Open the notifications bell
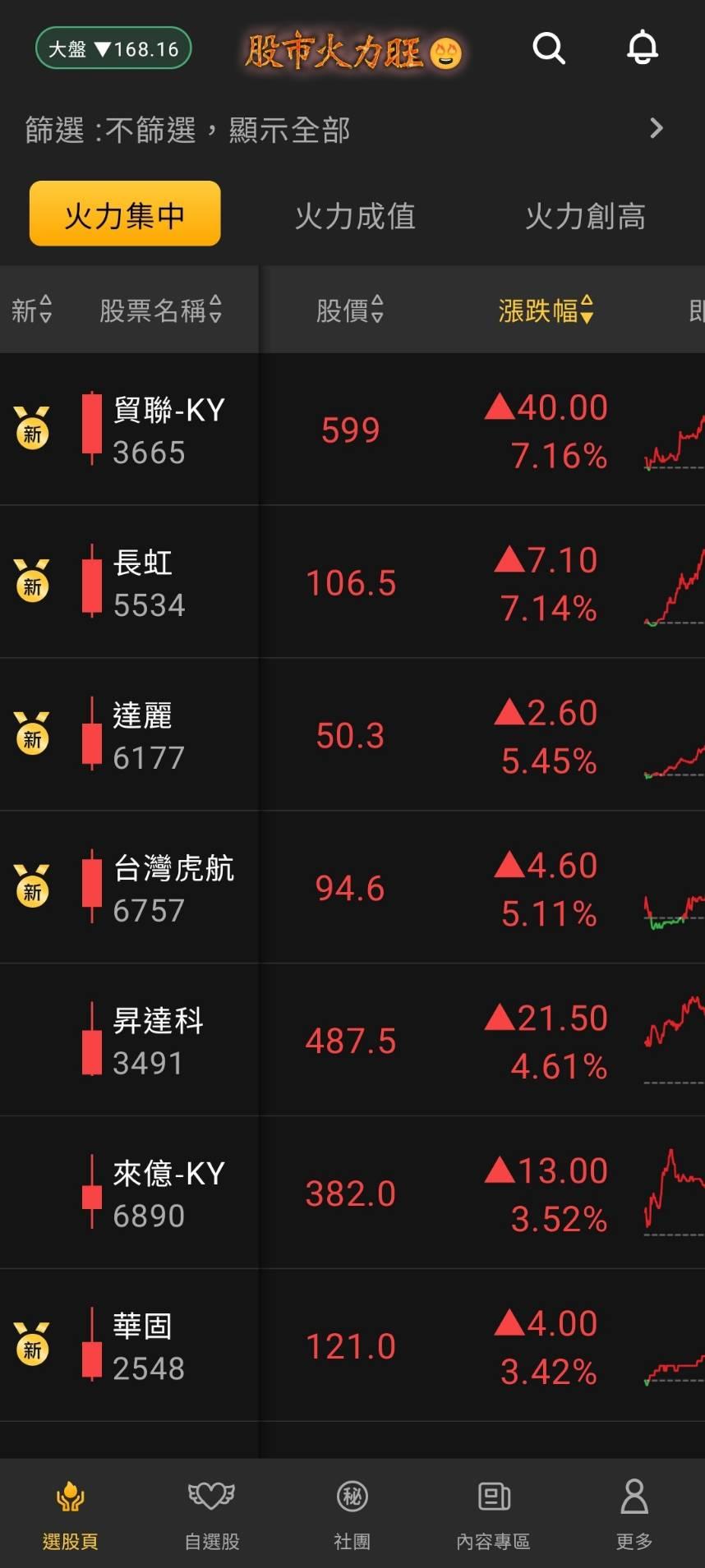This screenshot has width=705, height=1568. 643,48
